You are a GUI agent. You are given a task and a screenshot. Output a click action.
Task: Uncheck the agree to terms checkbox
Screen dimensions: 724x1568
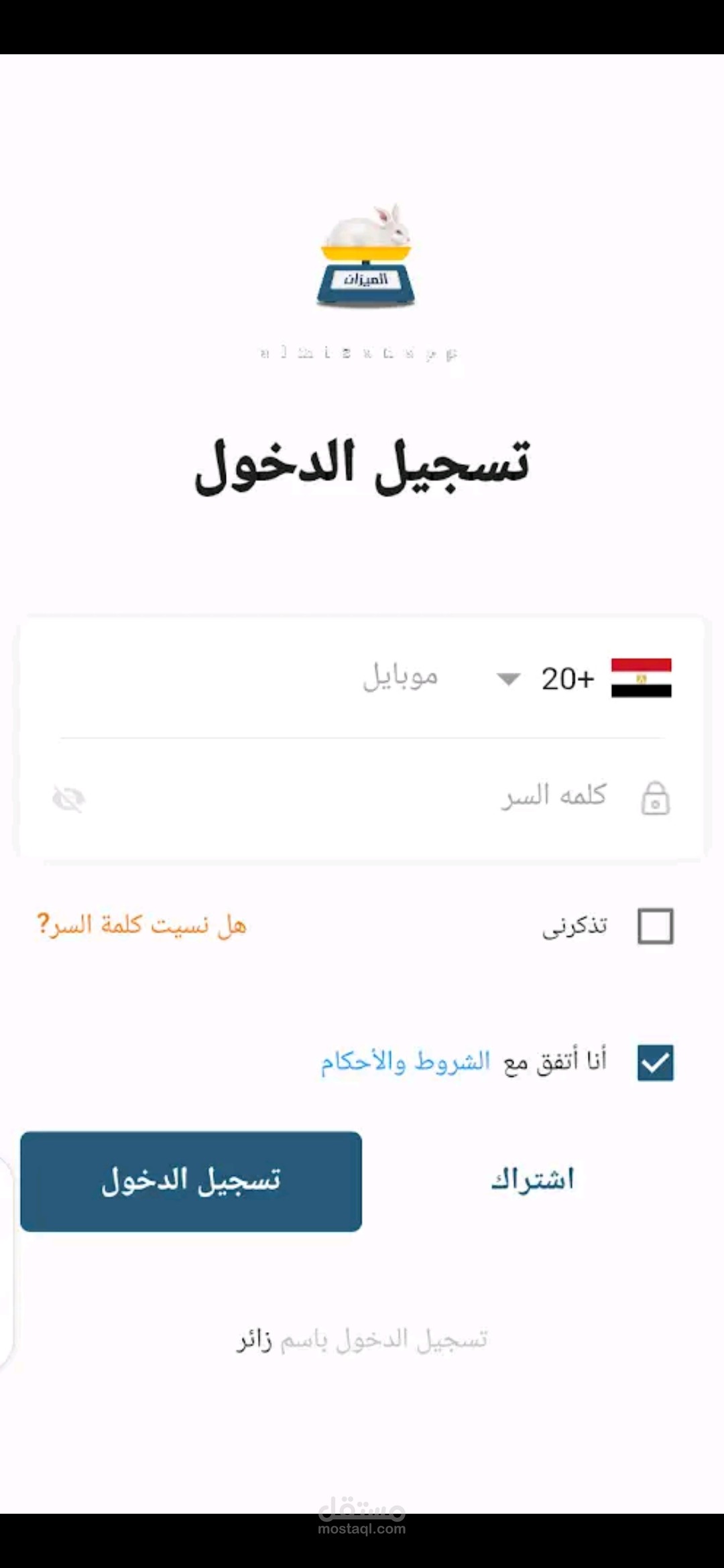click(655, 1063)
